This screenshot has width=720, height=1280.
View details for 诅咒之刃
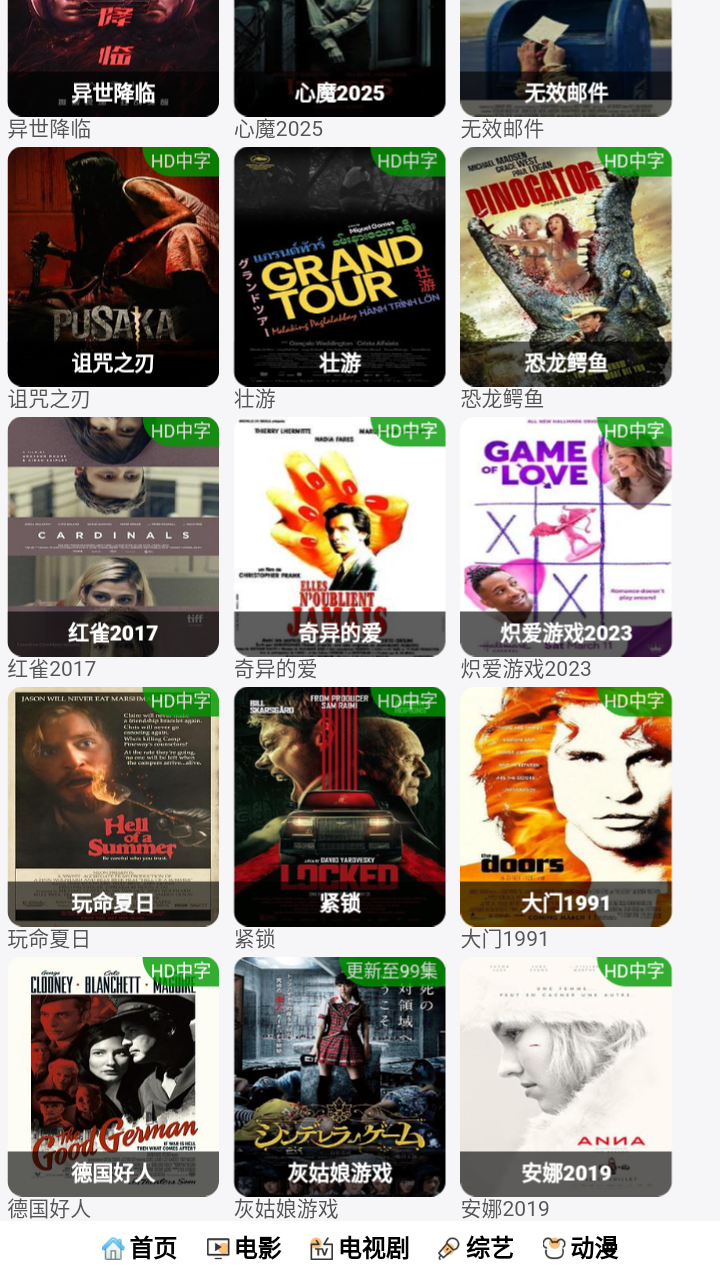click(x=113, y=266)
